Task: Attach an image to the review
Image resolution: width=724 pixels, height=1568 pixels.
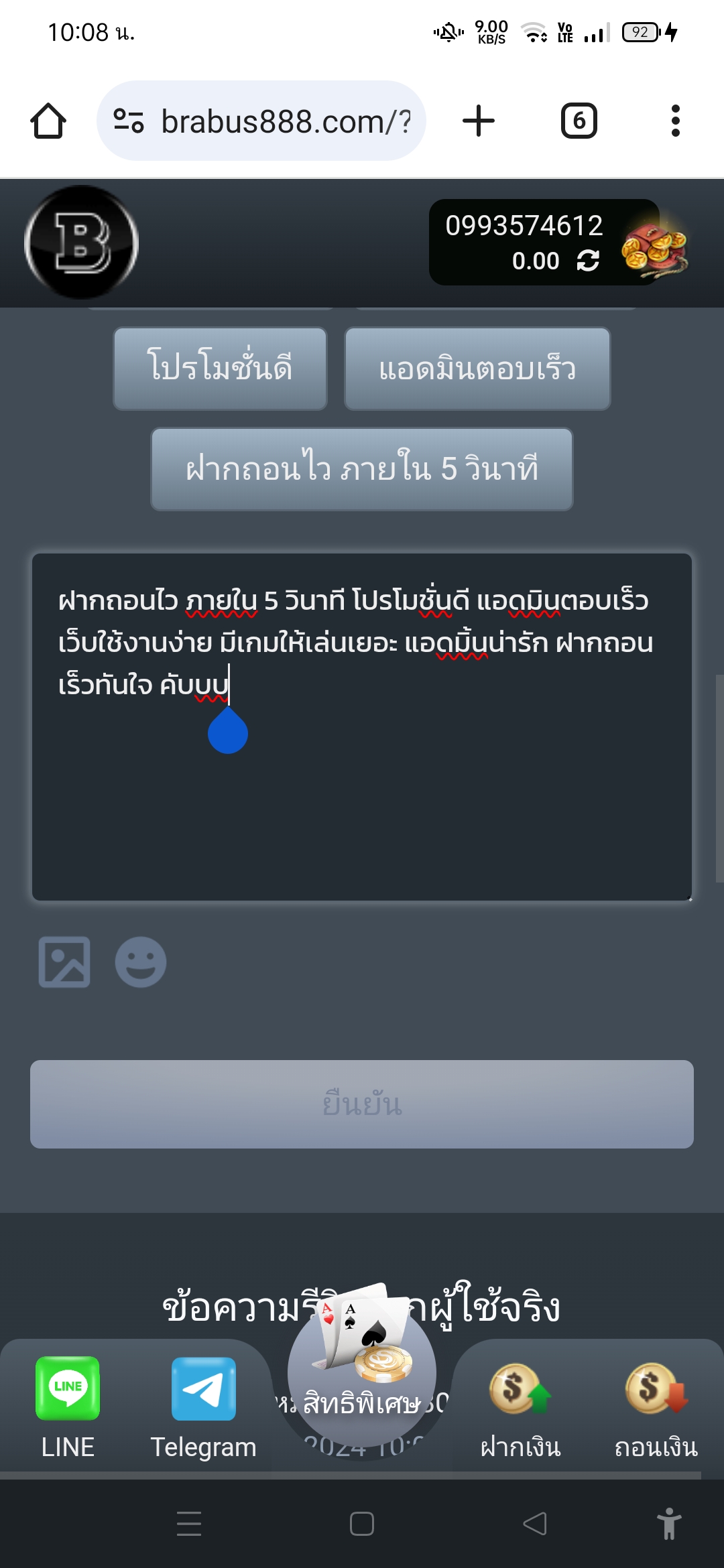Action: pyautogui.click(x=64, y=962)
